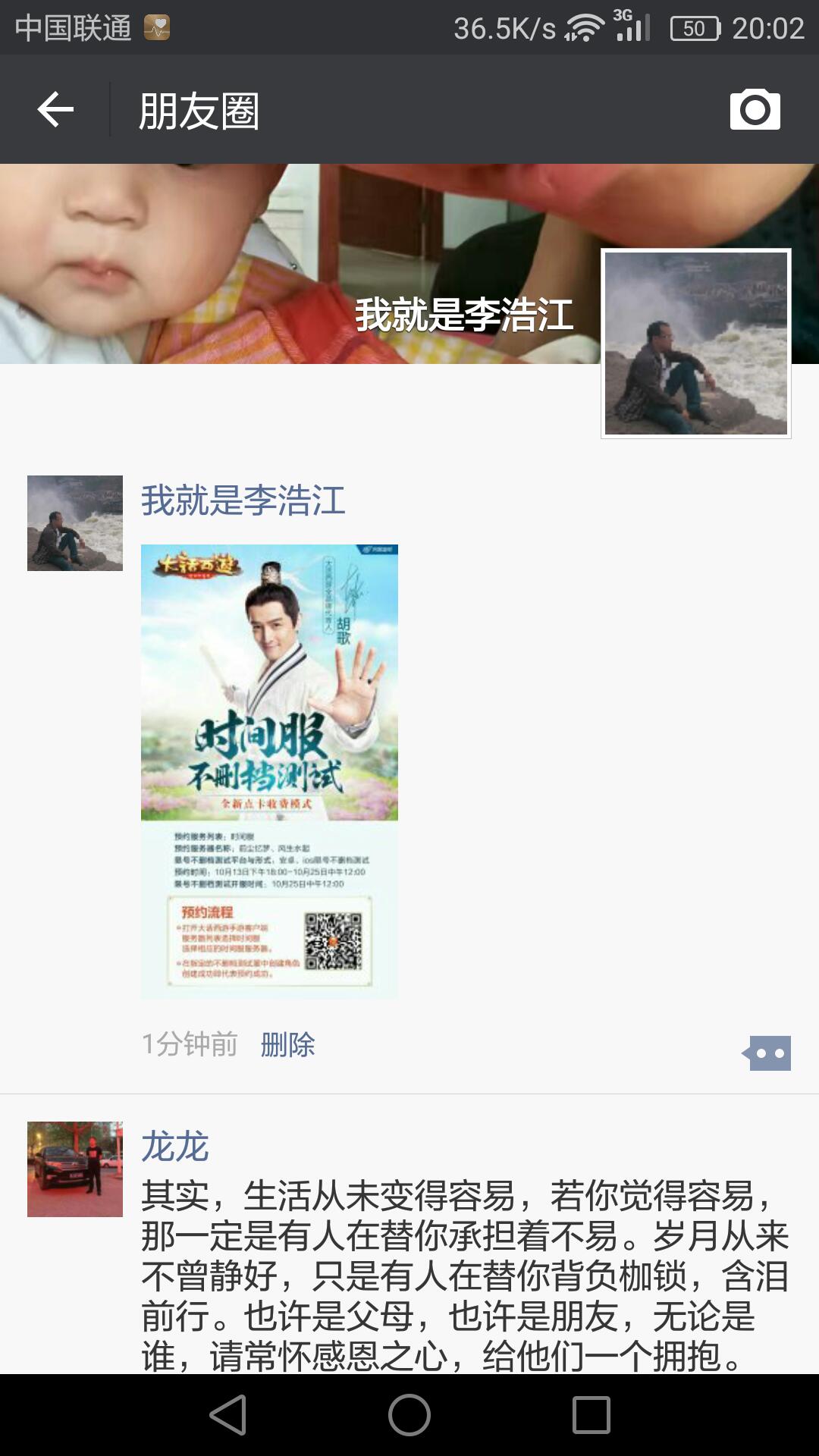The width and height of the screenshot is (819, 1456).
Task: Delete the post via the 删除 link
Action: (287, 1044)
